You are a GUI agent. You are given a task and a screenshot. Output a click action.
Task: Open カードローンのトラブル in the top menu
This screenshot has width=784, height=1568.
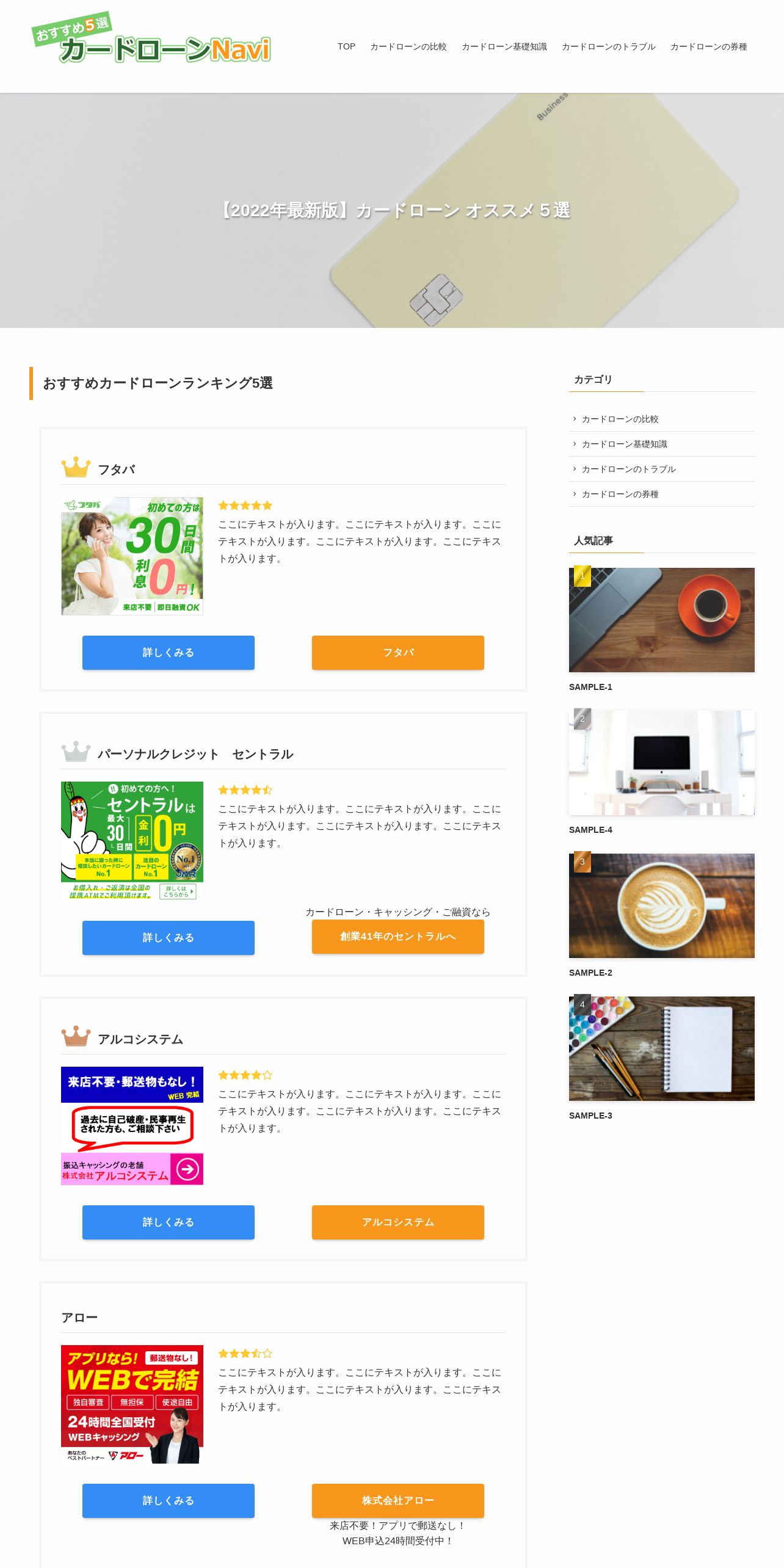[x=608, y=46]
